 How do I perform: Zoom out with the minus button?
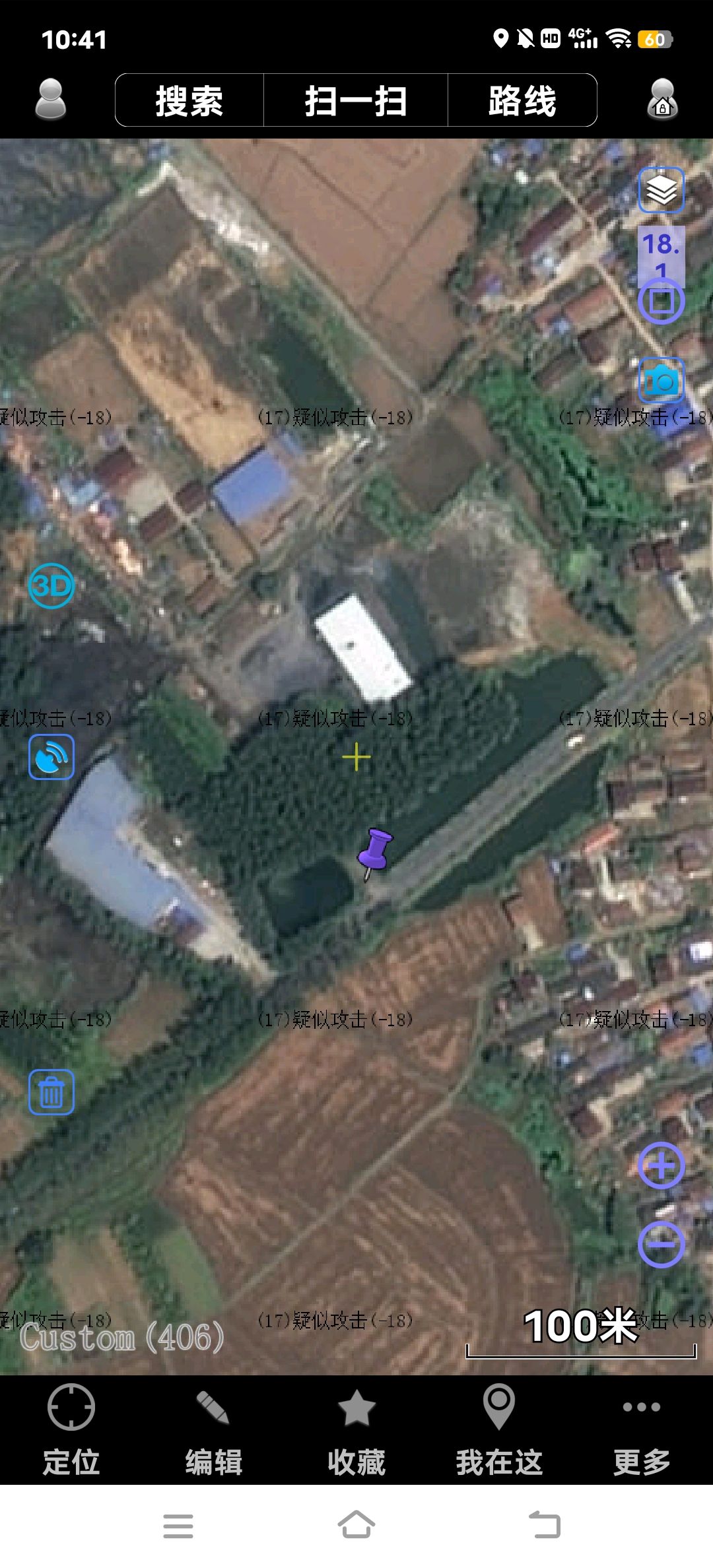[661, 1245]
